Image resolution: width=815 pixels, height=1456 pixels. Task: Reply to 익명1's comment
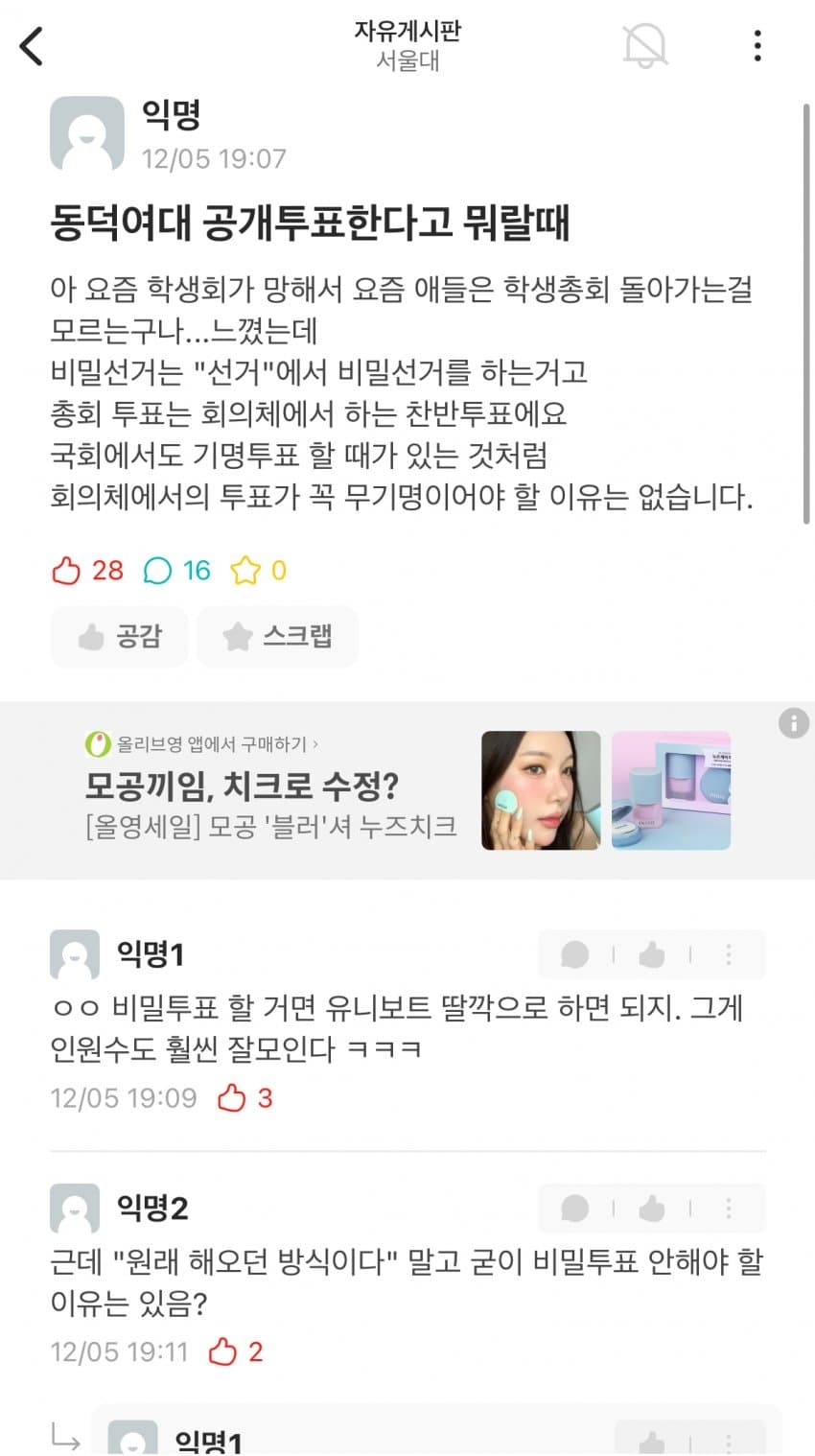coord(575,954)
